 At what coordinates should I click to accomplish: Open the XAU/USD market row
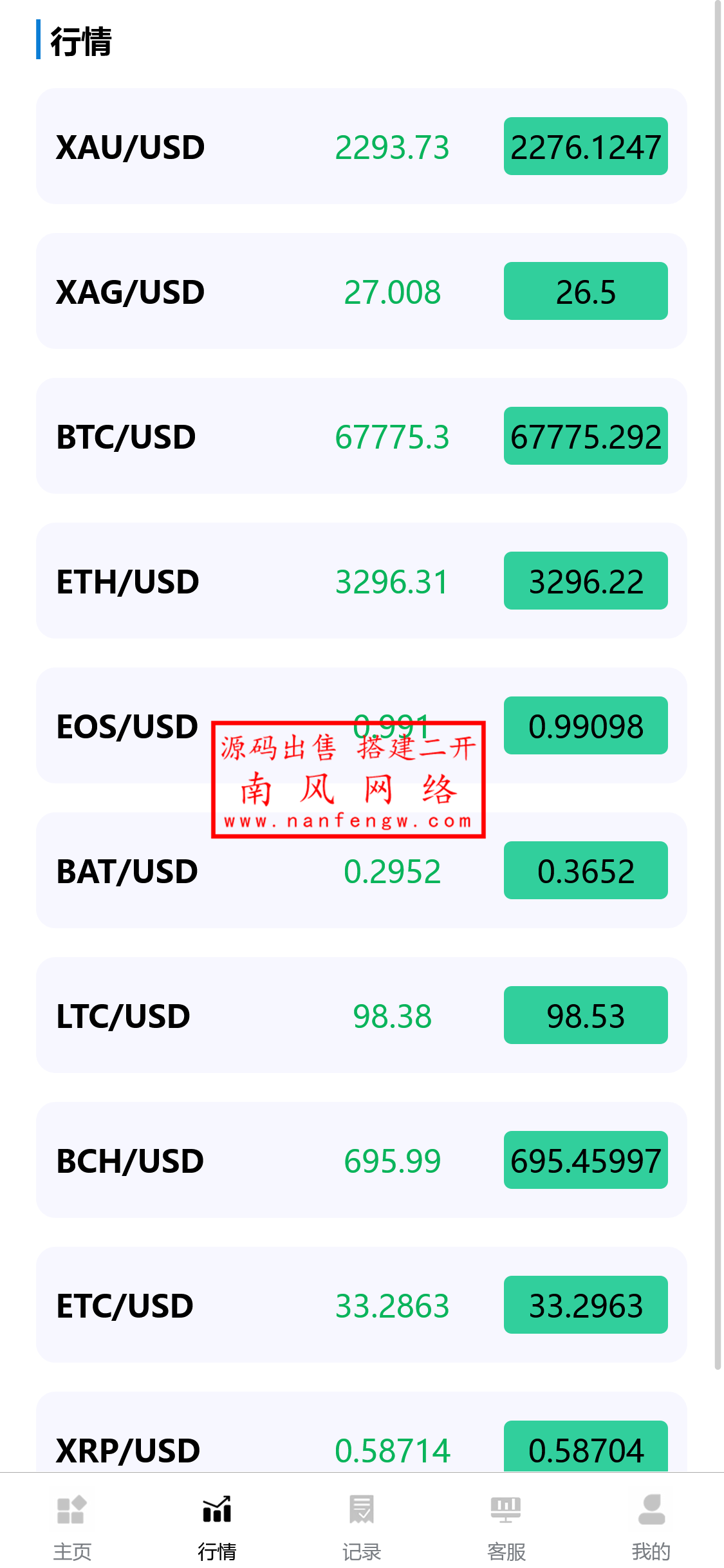(x=362, y=146)
